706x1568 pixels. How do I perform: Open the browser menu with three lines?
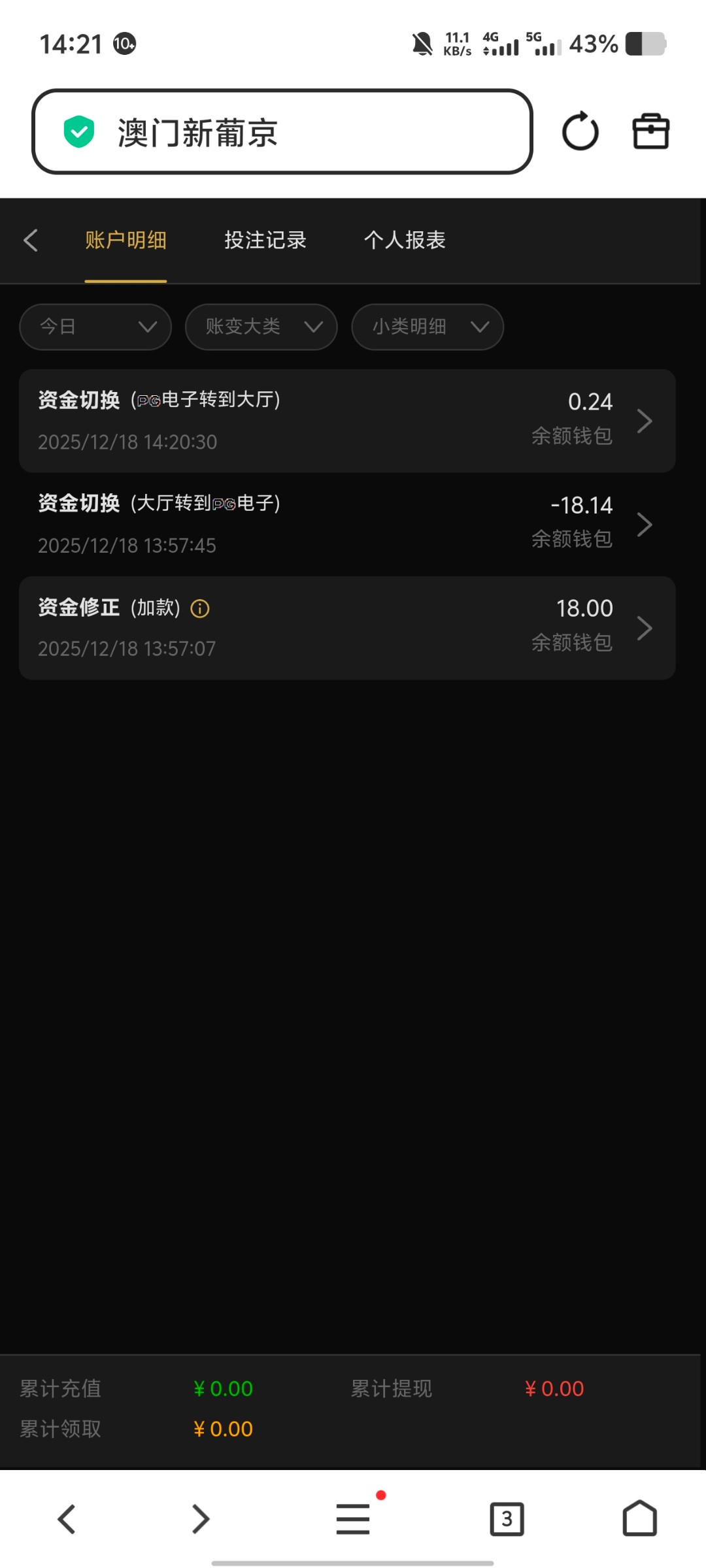(x=353, y=1518)
